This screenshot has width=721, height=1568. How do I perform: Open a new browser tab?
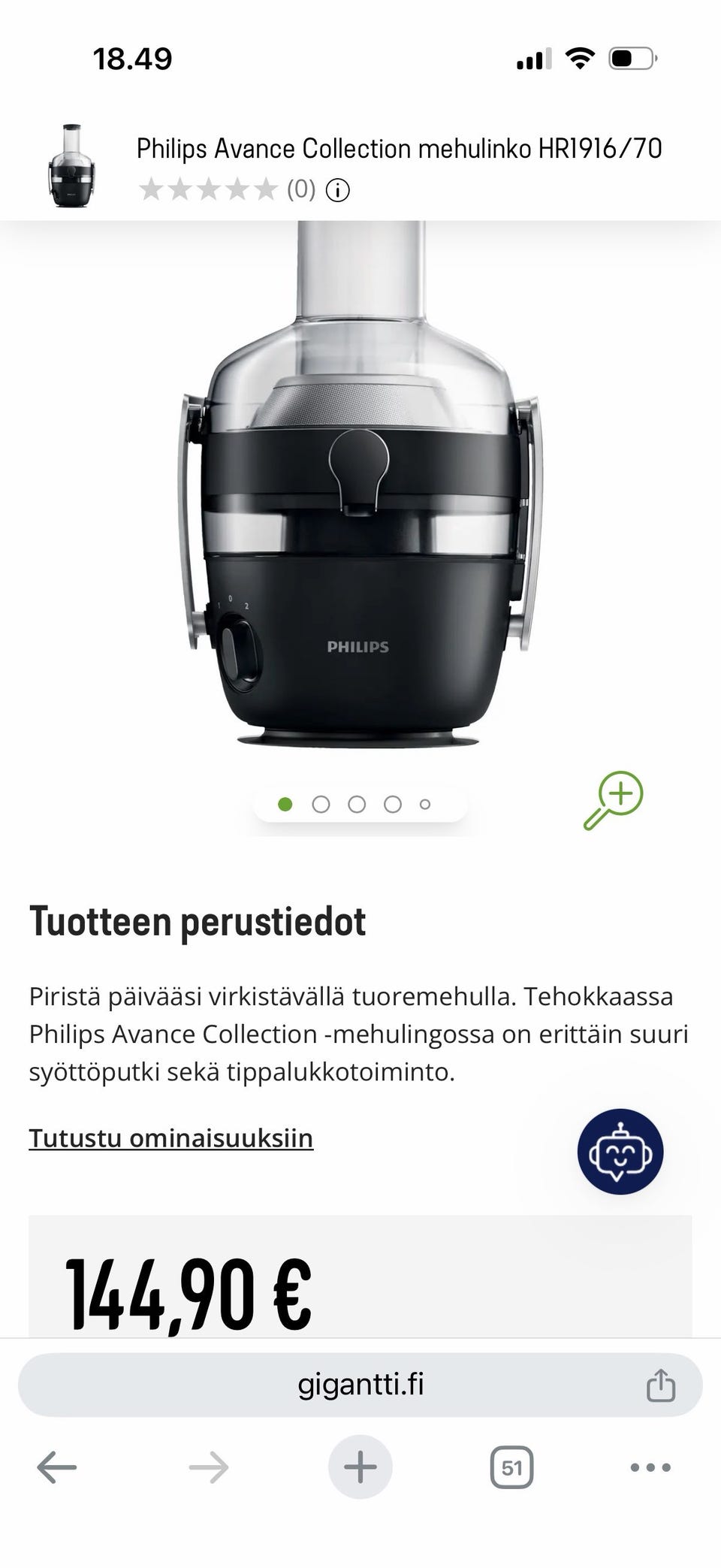tap(360, 1467)
